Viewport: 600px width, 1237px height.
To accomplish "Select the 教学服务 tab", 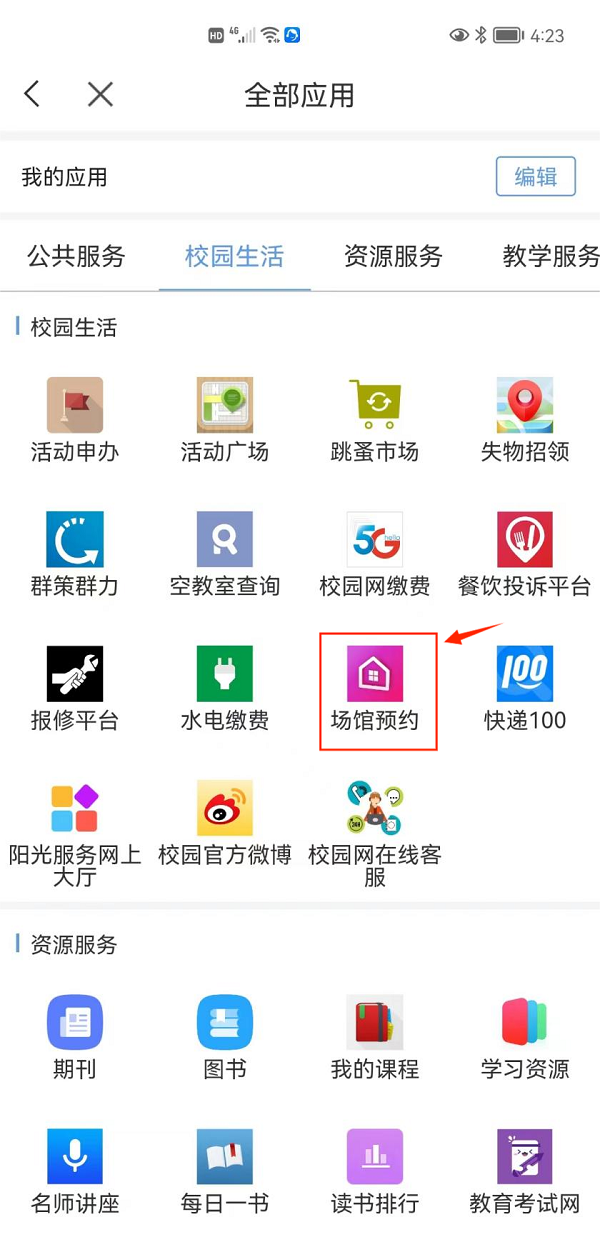I will tap(550, 256).
